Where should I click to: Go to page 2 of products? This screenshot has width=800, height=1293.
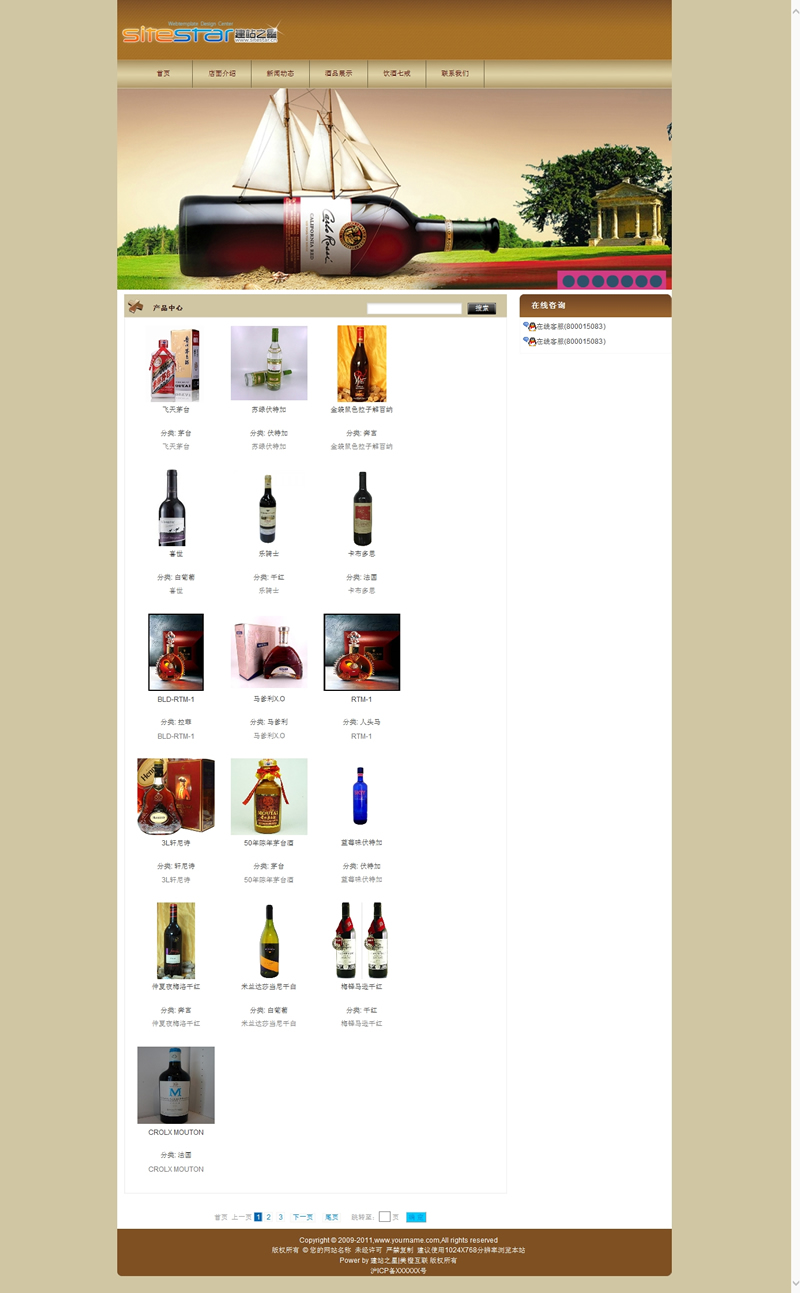click(x=268, y=1217)
